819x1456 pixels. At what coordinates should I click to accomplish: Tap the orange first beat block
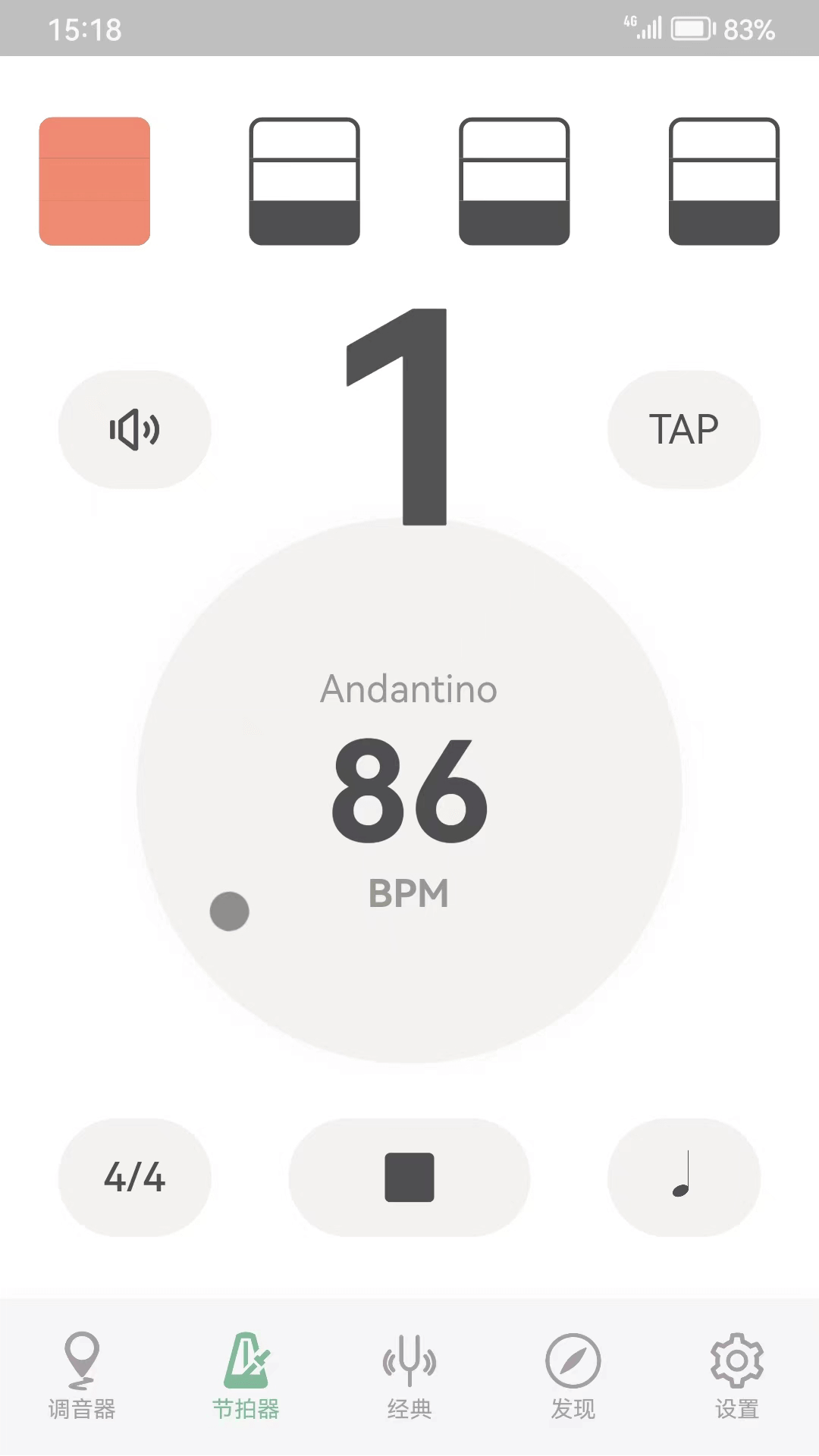tap(95, 181)
